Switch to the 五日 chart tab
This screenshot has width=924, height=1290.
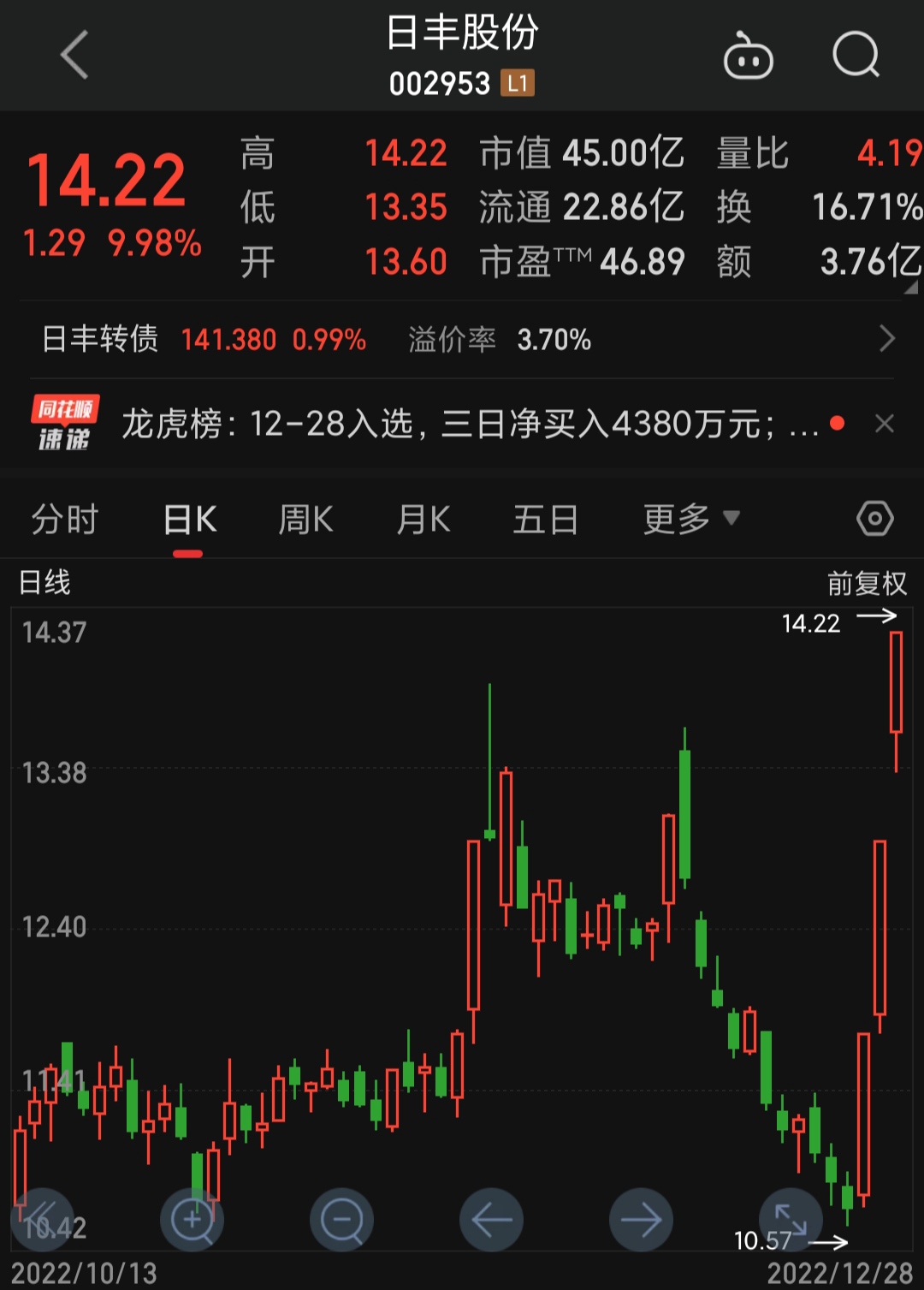point(545,520)
